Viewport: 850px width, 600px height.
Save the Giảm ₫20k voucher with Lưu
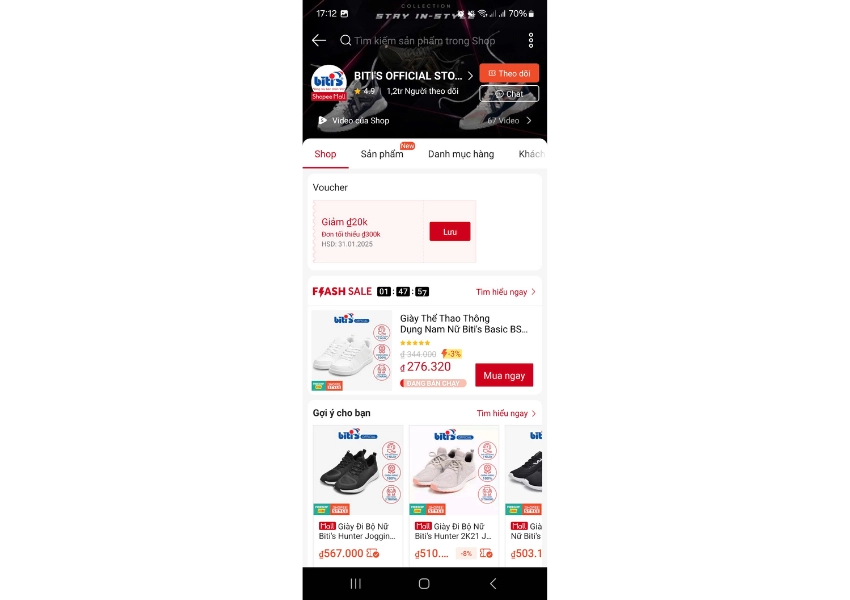pyautogui.click(x=449, y=231)
